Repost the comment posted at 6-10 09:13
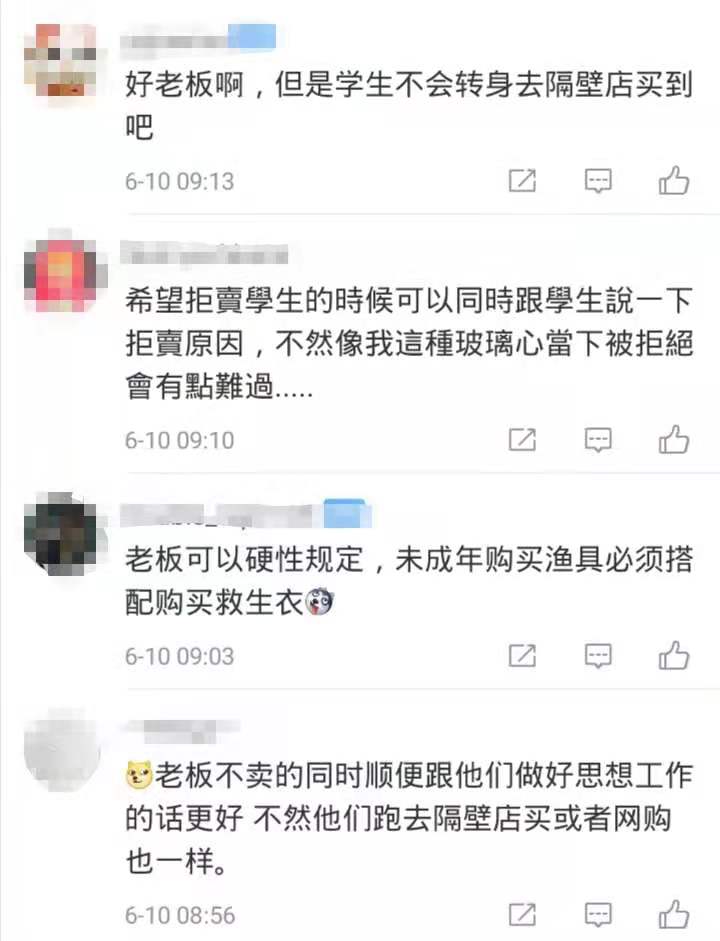The width and height of the screenshot is (720, 941). point(522,181)
